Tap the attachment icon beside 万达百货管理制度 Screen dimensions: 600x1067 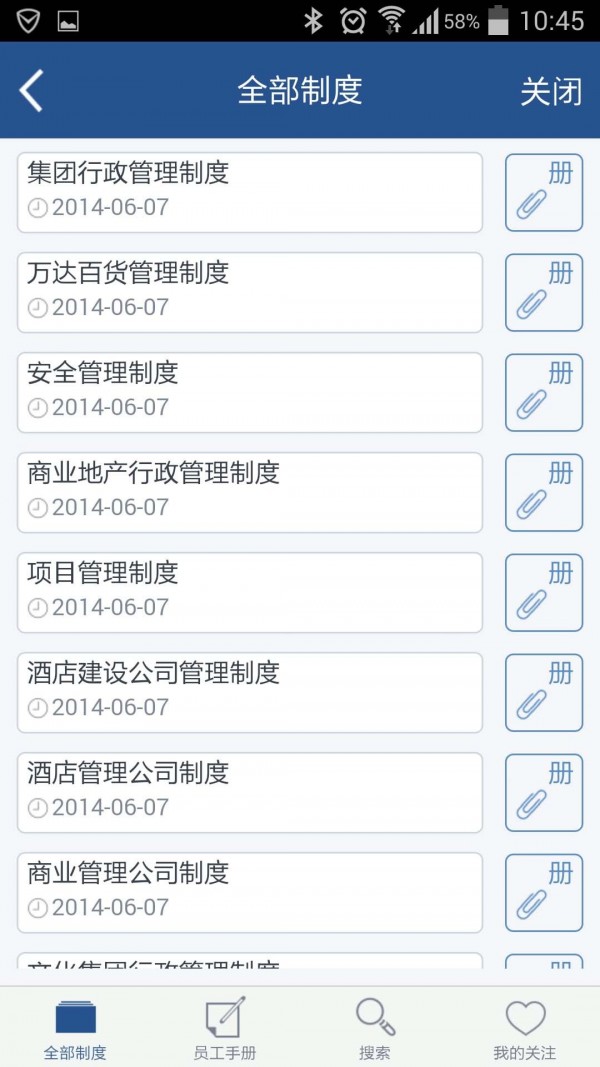[x=543, y=292]
